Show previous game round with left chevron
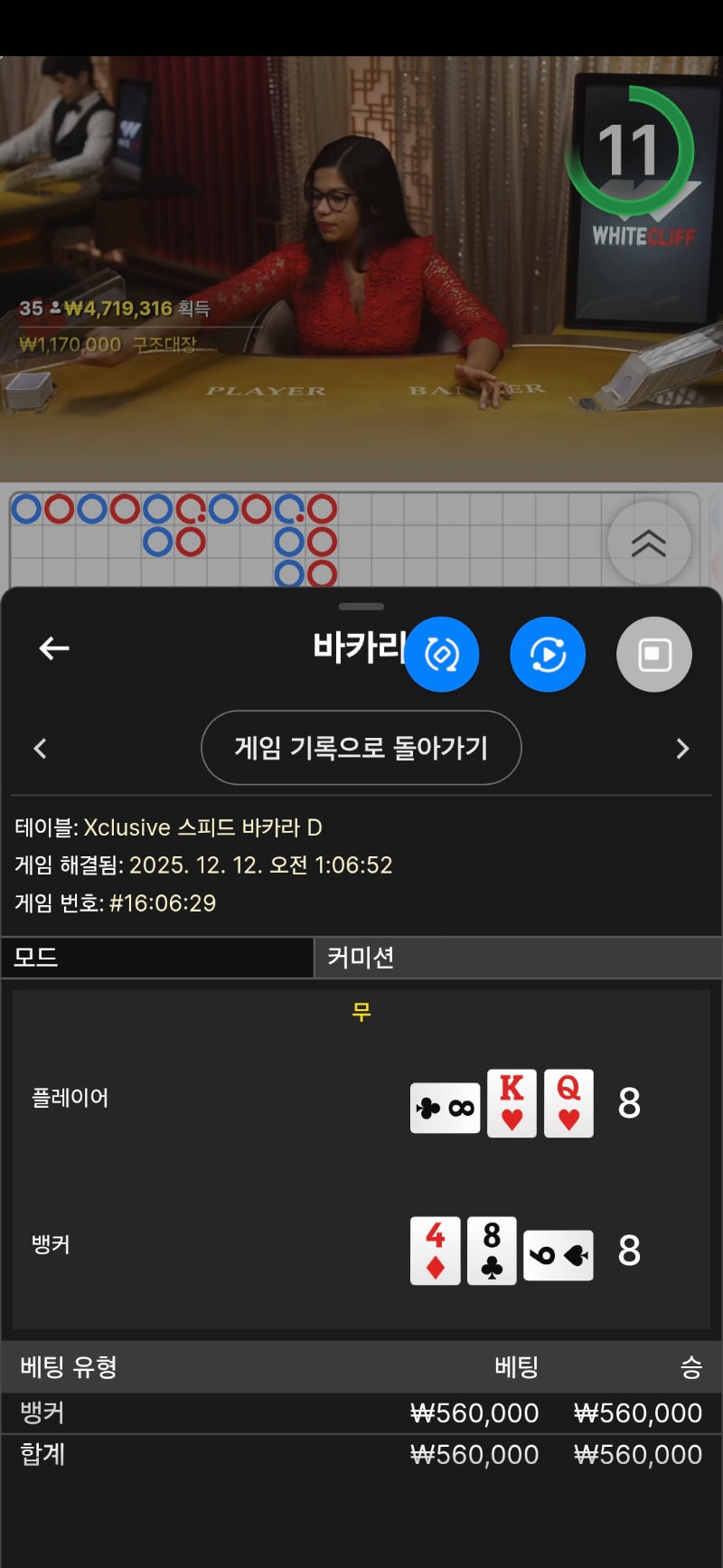The image size is (723, 1568). tap(41, 749)
